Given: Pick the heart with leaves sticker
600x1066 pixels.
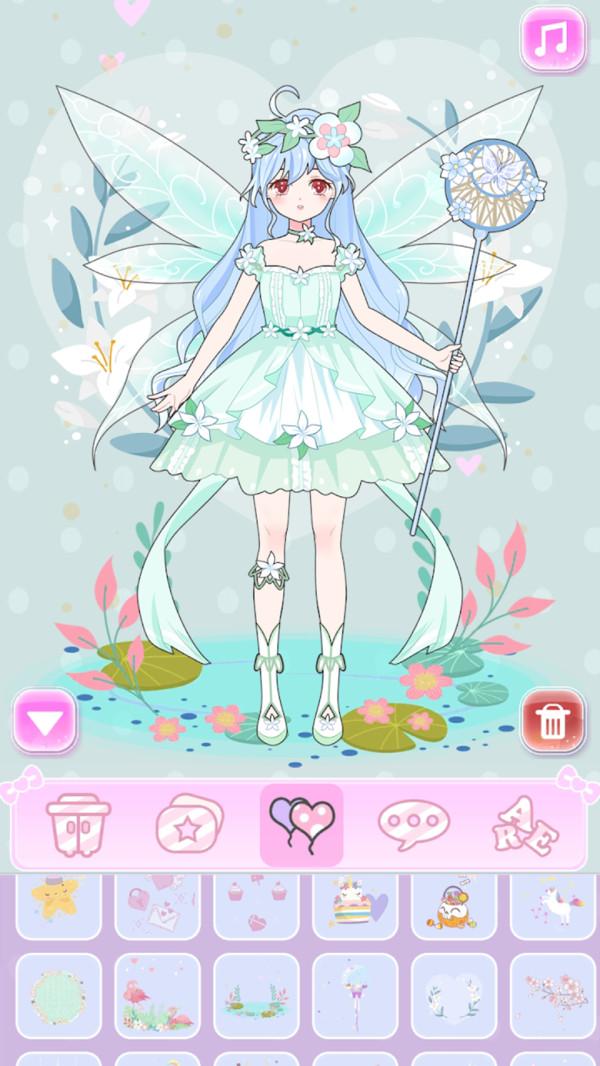Looking at the screenshot, I should pyautogui.click(x=454, y=995).
